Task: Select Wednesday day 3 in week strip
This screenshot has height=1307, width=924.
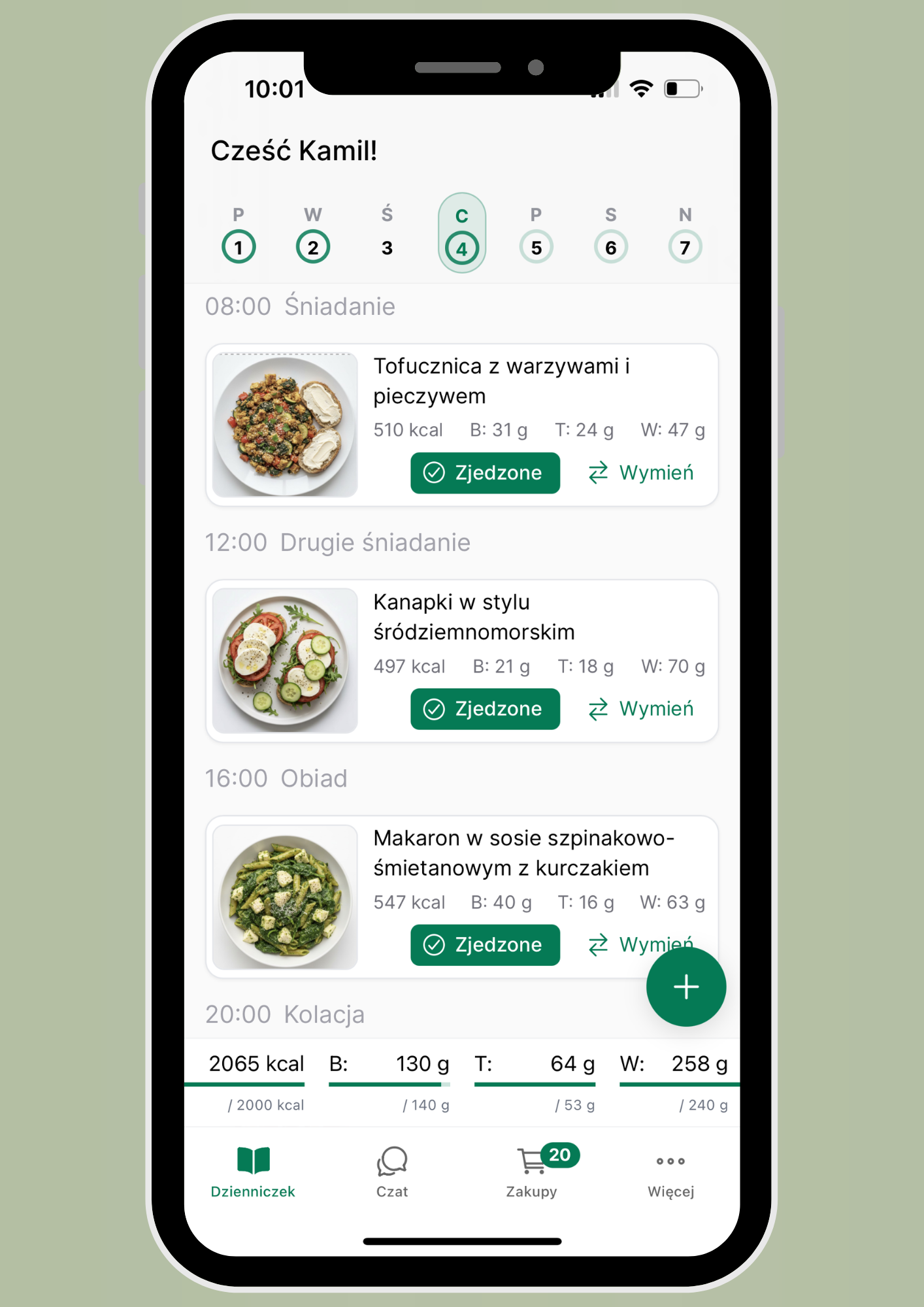Action: click(x=387, y=246)
